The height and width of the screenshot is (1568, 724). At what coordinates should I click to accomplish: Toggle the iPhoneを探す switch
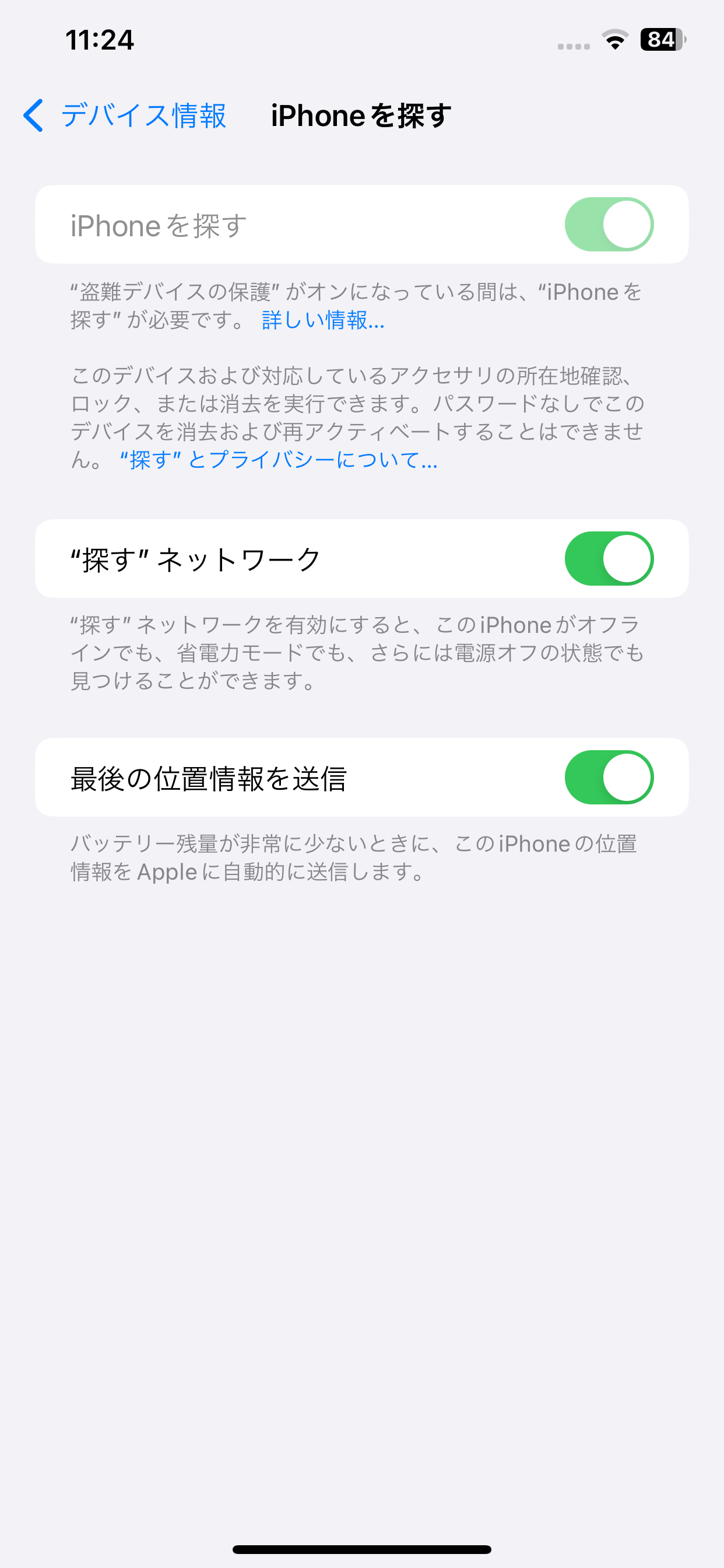point(609,225)
